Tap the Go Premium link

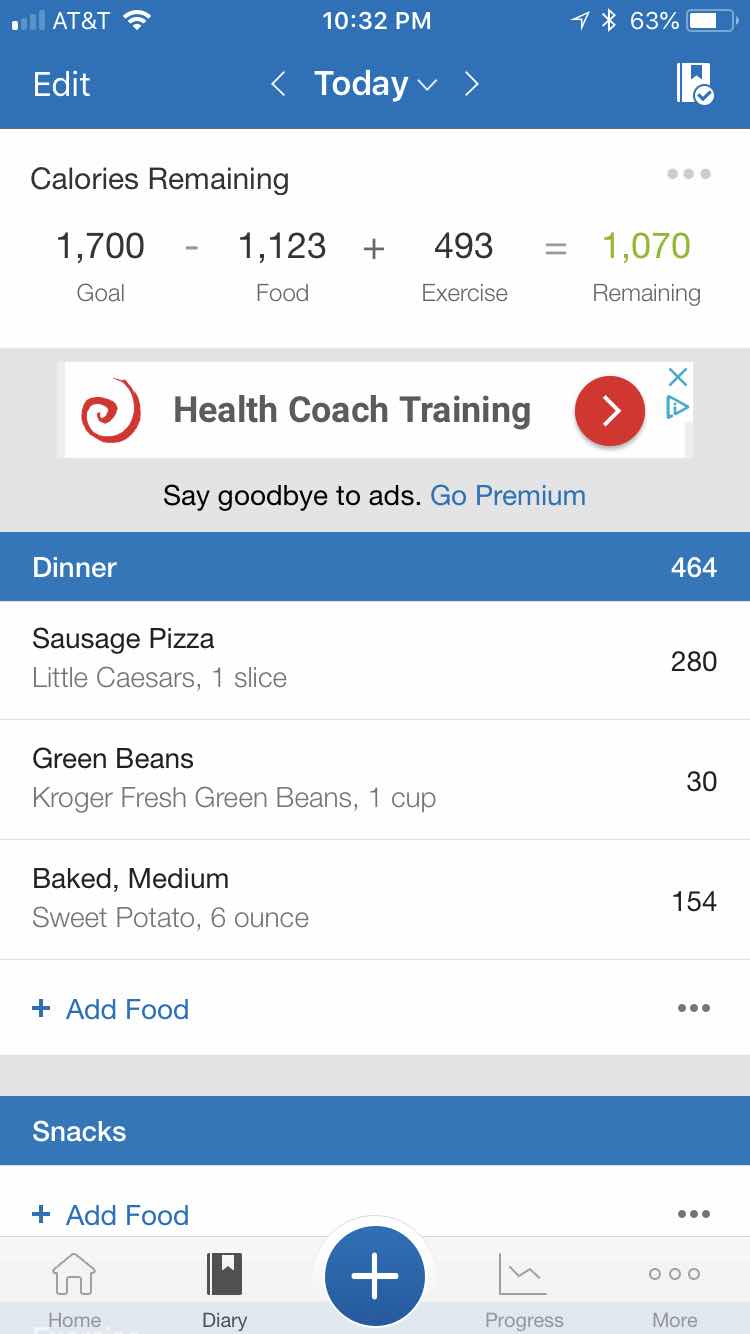click(508, 495)
